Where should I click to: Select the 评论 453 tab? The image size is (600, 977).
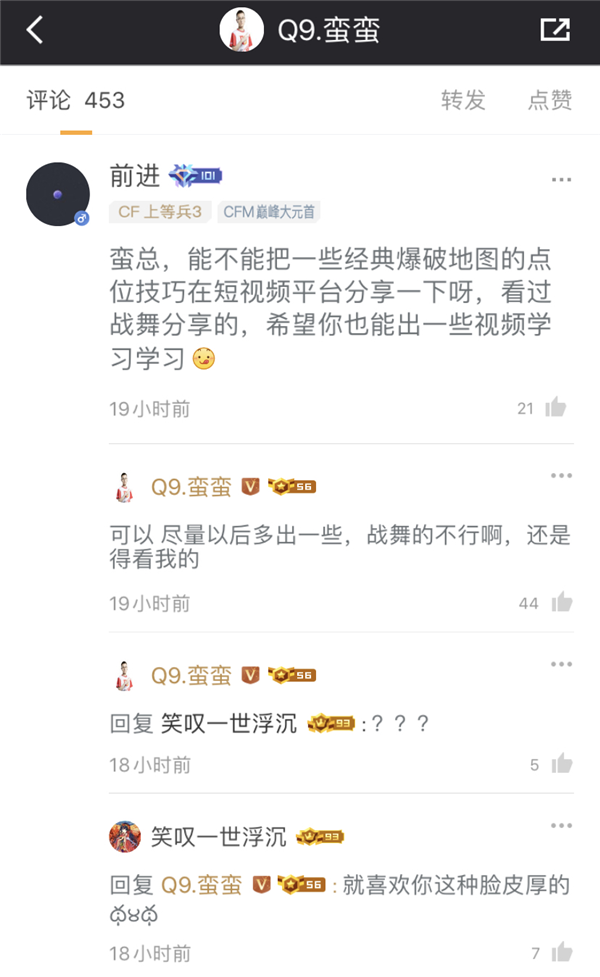coord(76,100)
